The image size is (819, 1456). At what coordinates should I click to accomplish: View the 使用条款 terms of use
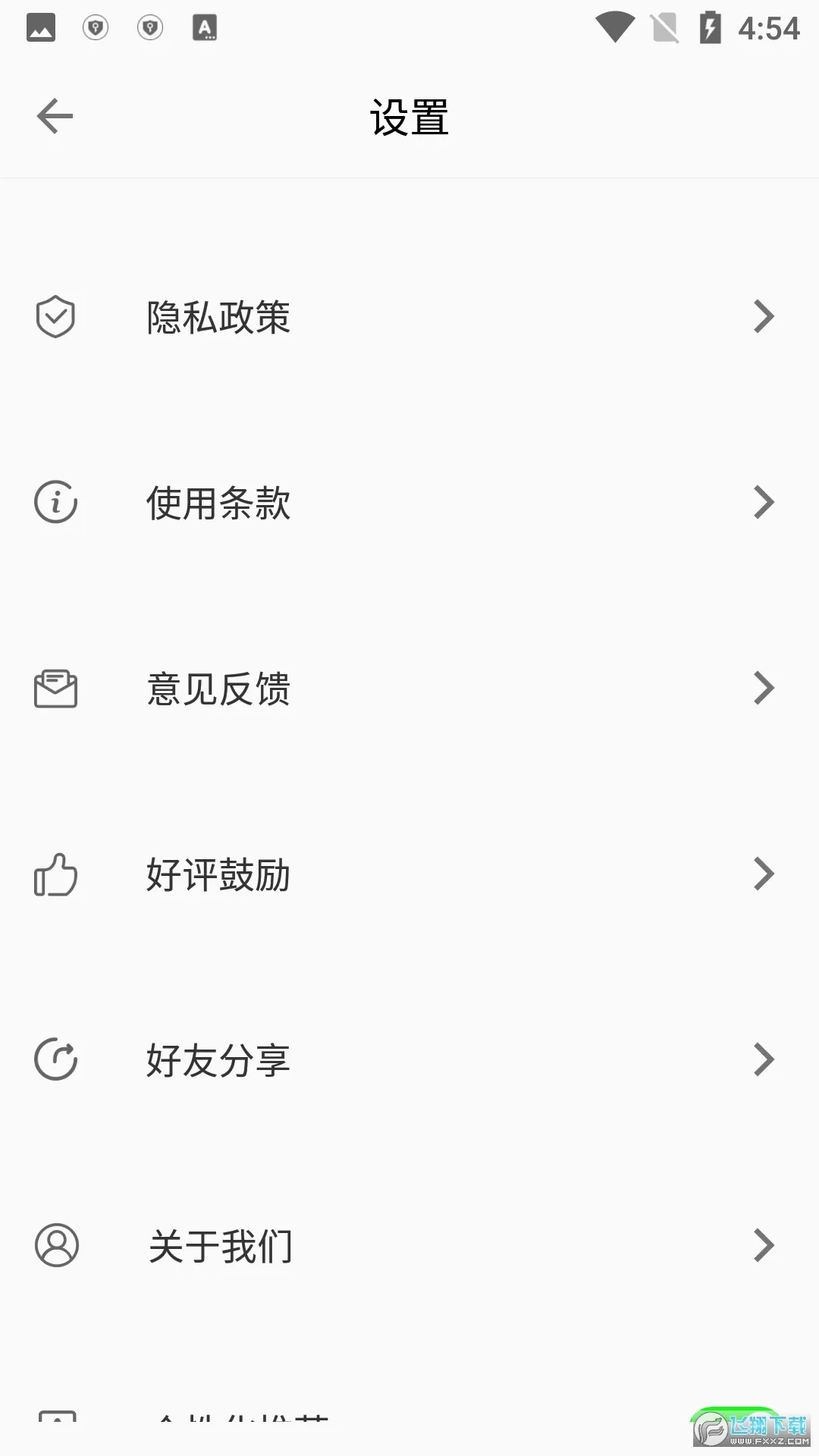(x=218, y=503)
